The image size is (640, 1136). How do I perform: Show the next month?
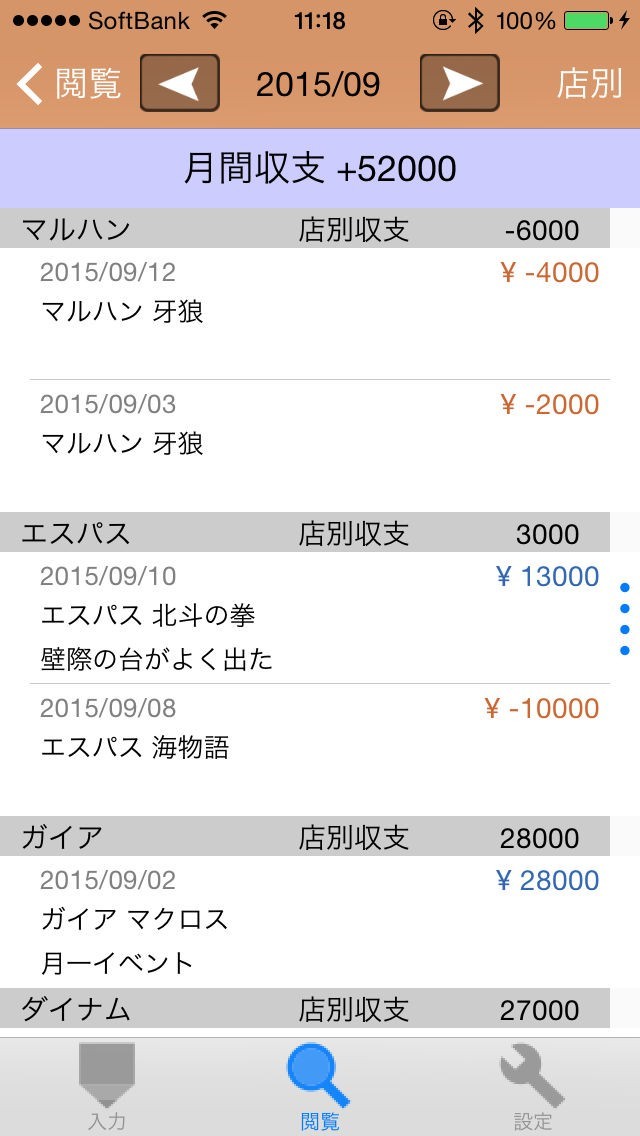point(460,84)
